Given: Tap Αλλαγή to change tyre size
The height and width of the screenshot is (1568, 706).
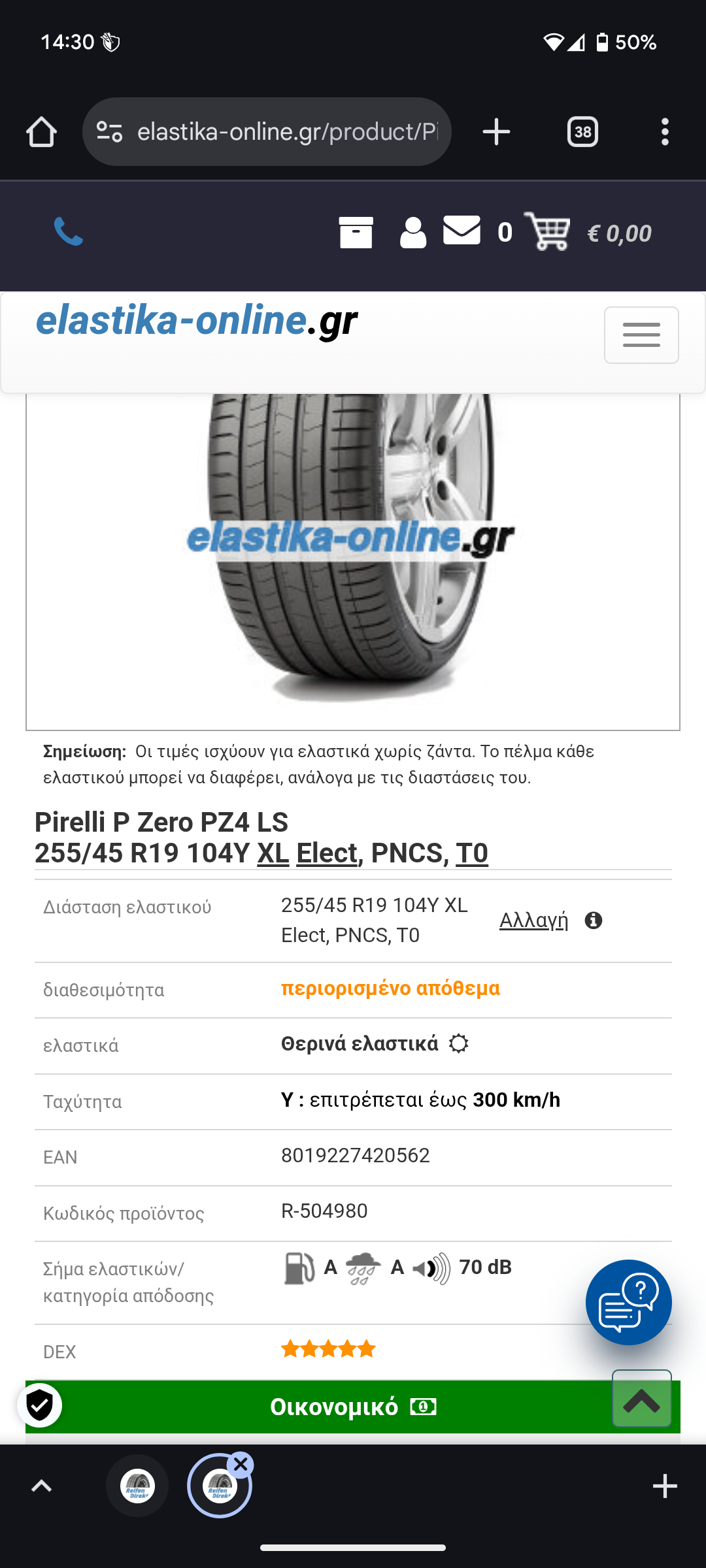Looking at the screenshot, I should coord(533,920).
